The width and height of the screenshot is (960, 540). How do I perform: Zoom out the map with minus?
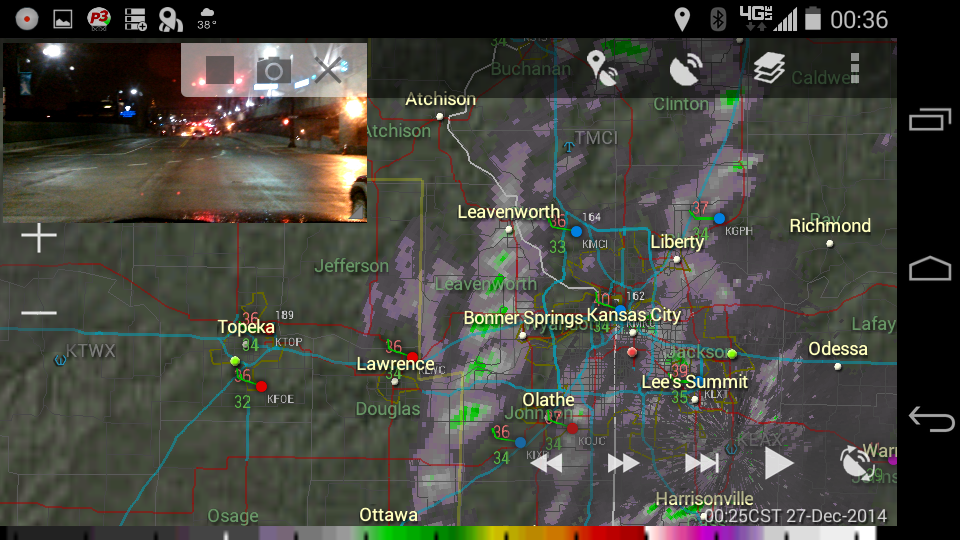point(39,313)
